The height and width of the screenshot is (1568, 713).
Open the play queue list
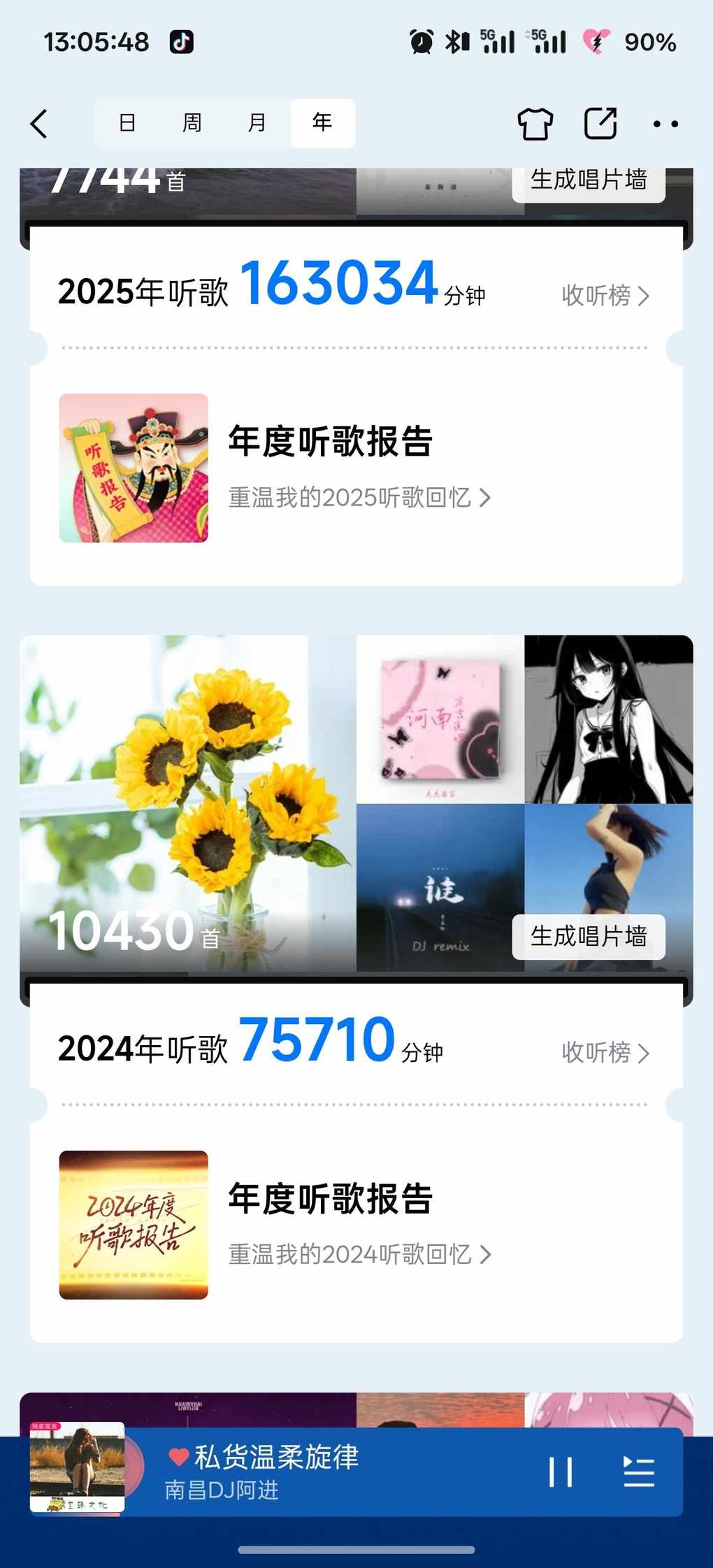click(638, 1472)
